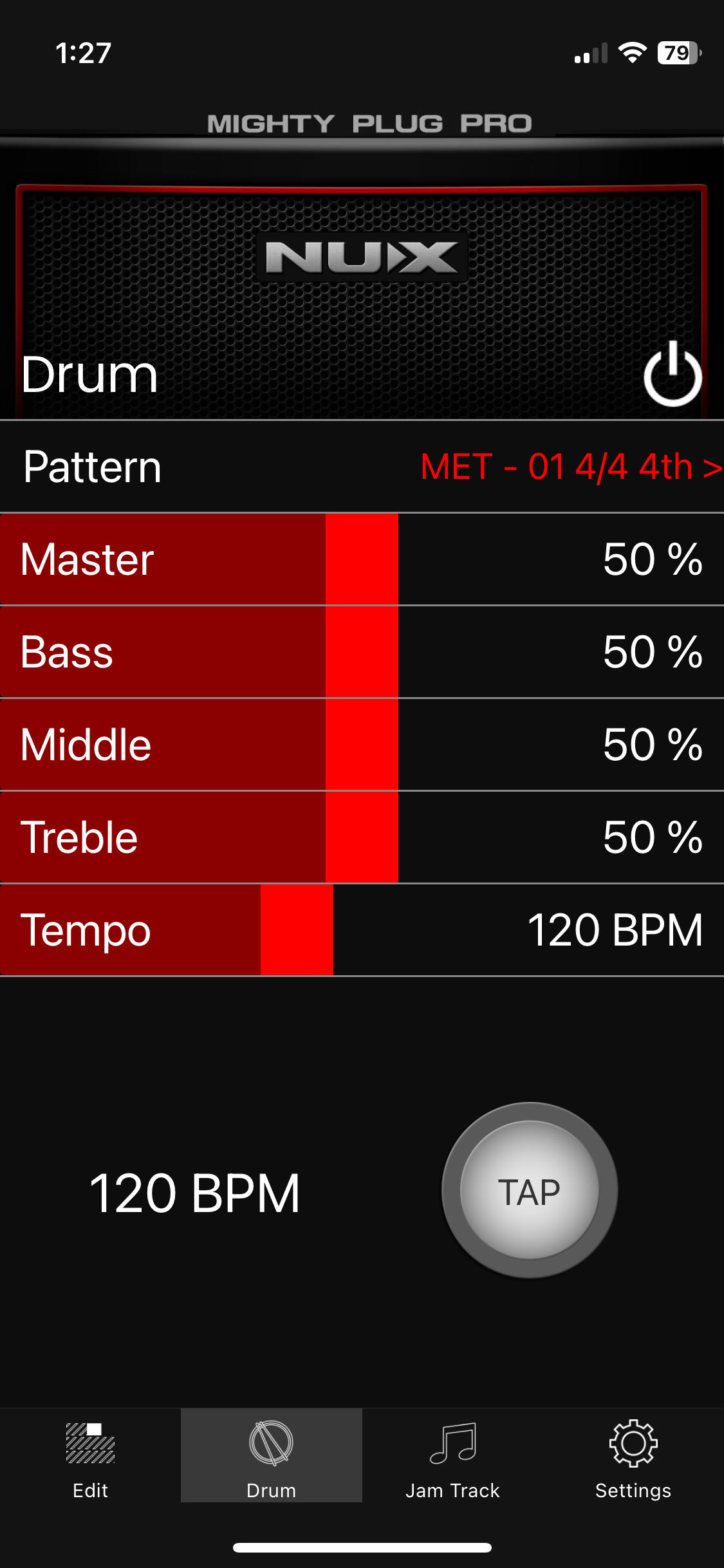This screenshot has height=1568, width=724.
Task: Open the Pattern selector MET - 01
Action: tap(362, 467)
